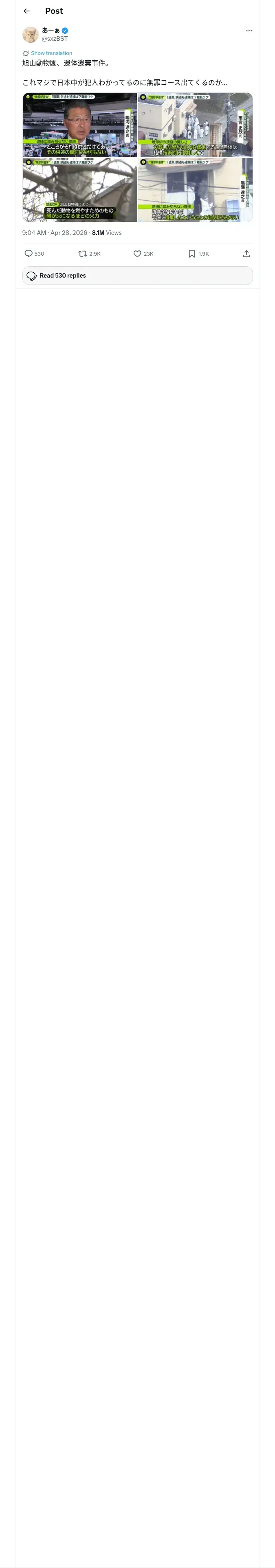
Task: Read 530 replies
Action: (x=138, y=276)
